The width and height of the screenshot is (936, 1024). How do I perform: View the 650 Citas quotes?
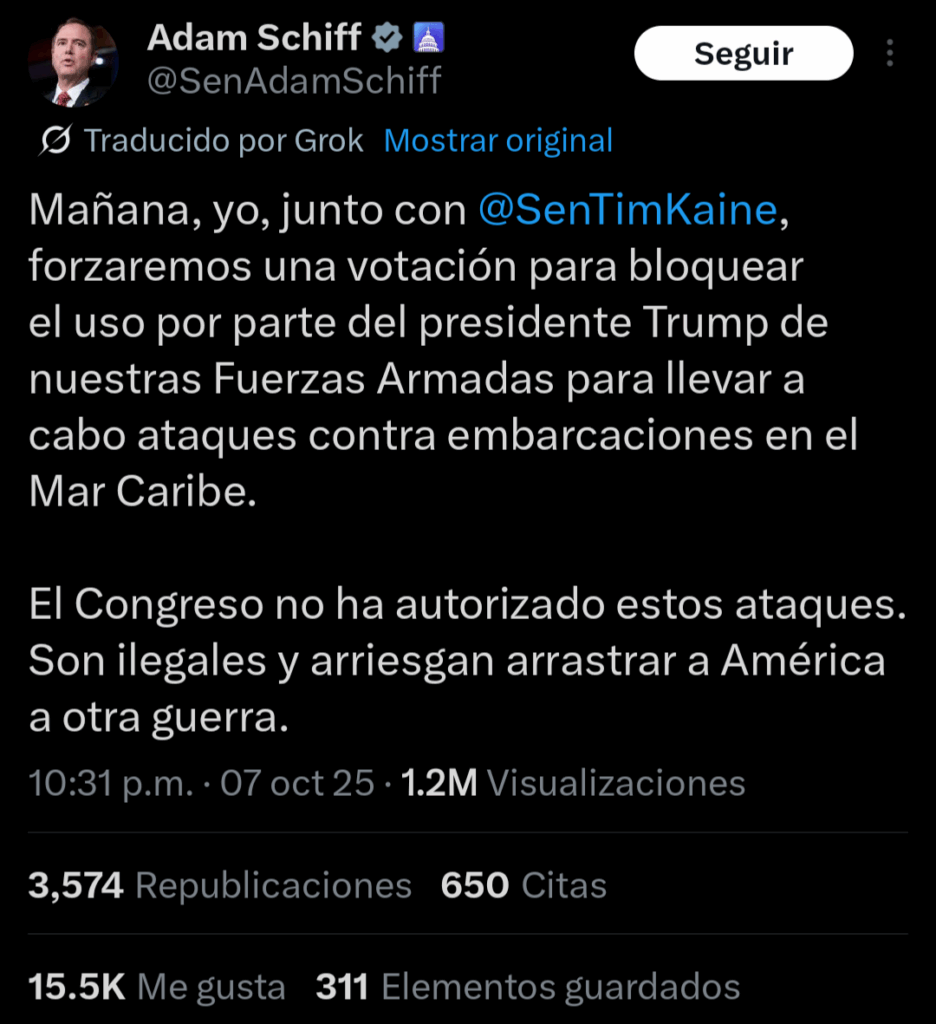click(x=523, y=885)
